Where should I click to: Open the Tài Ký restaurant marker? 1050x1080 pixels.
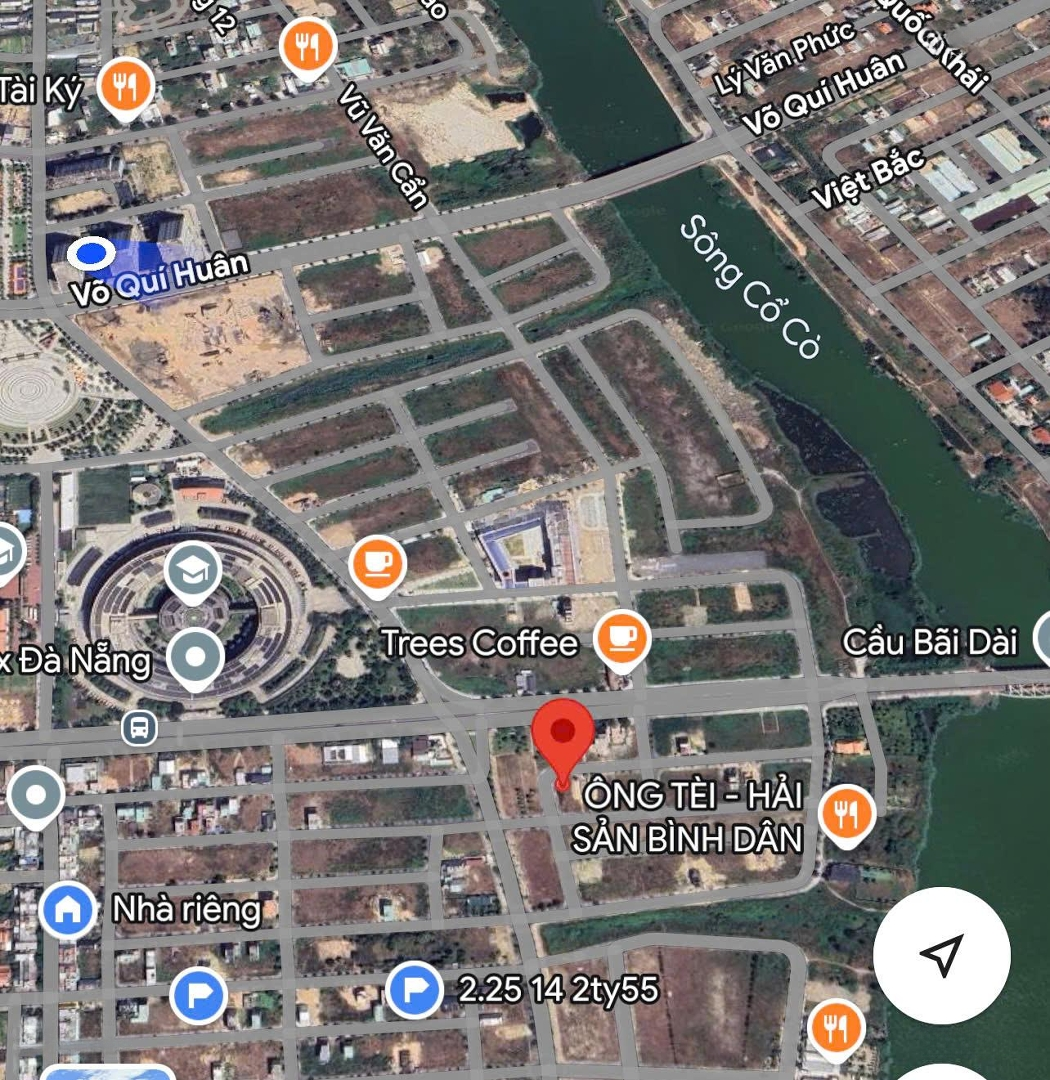(x=125, y=88)
